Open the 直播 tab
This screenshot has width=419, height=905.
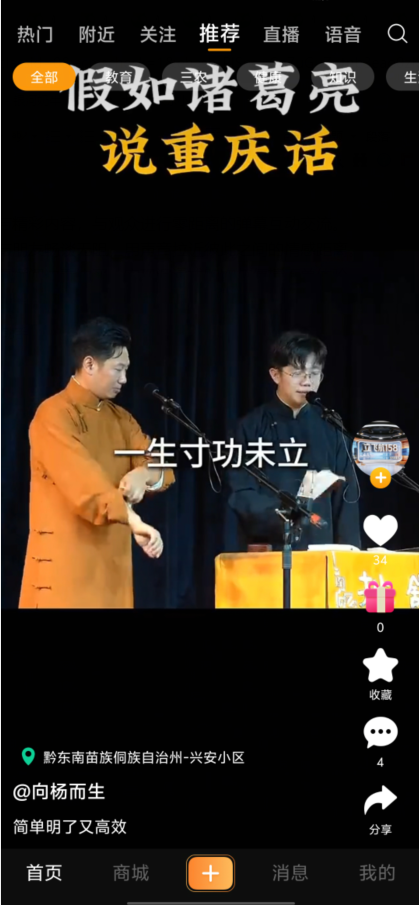click(x=282, y=35)
